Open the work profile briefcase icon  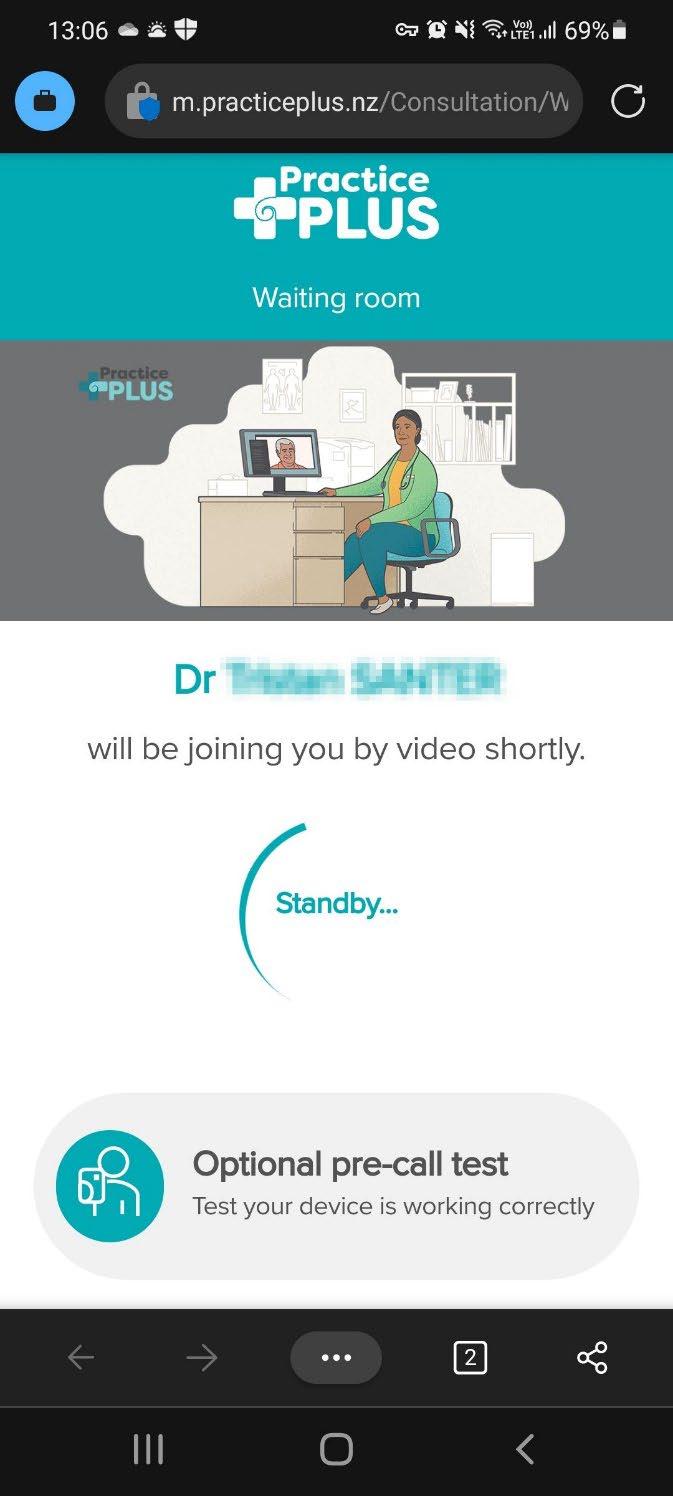pos(45,101)
